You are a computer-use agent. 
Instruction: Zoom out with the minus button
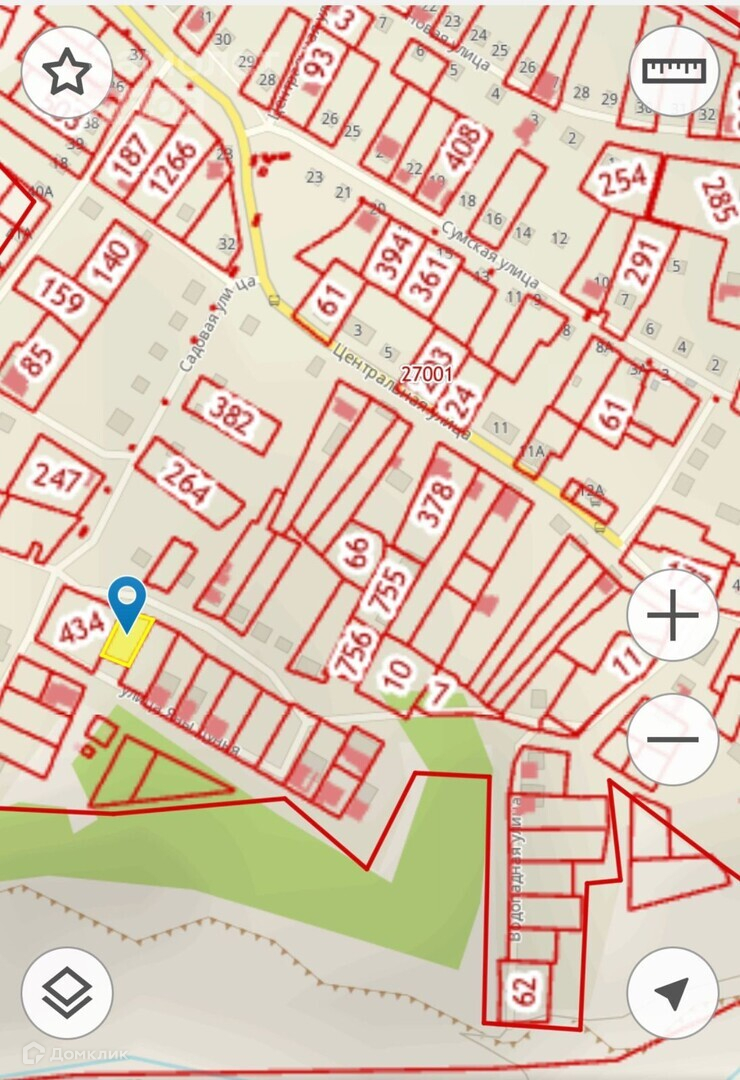672,739
